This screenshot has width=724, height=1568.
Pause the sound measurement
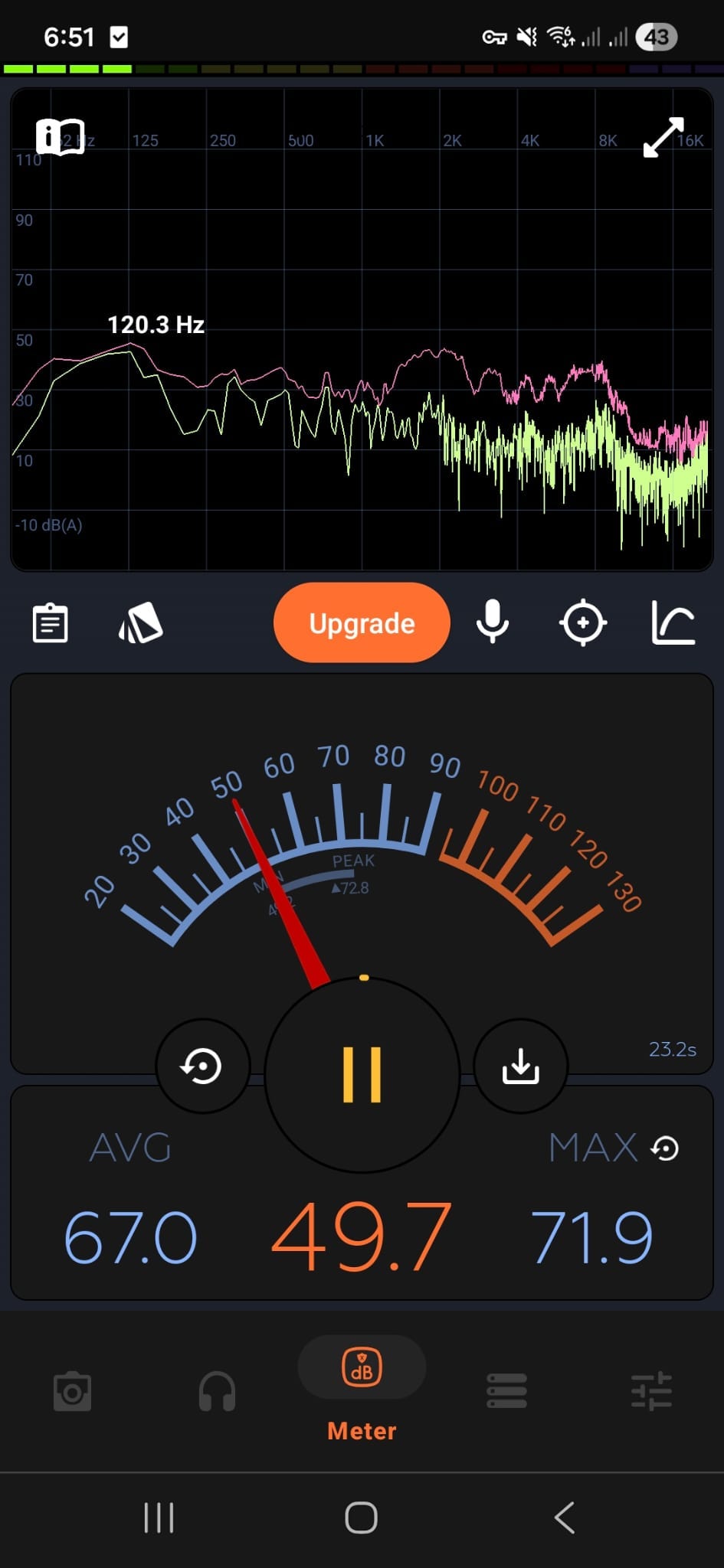click(x=362, y=1074)
